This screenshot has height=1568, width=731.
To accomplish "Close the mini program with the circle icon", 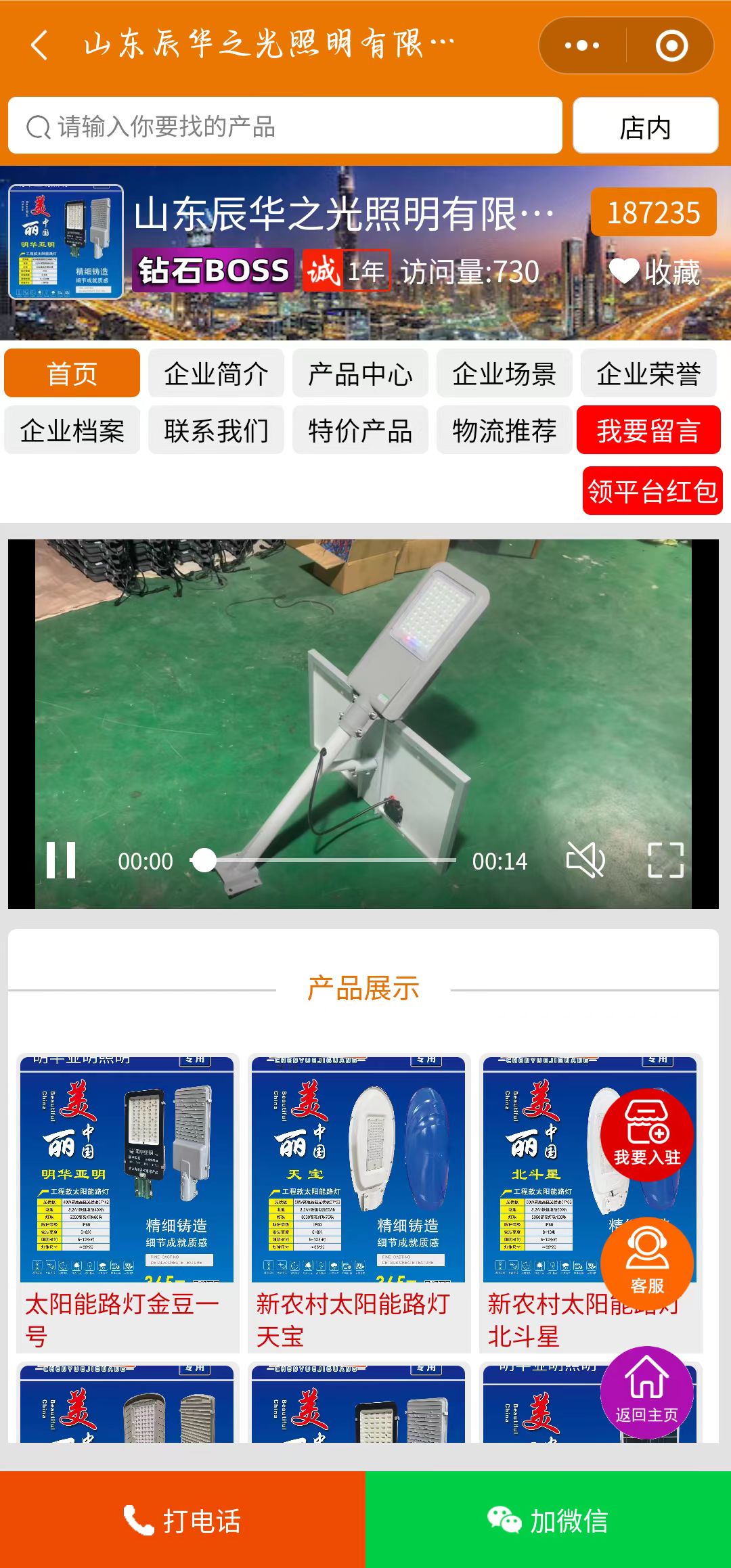I will pyautogui.click(x=671, y=45).
